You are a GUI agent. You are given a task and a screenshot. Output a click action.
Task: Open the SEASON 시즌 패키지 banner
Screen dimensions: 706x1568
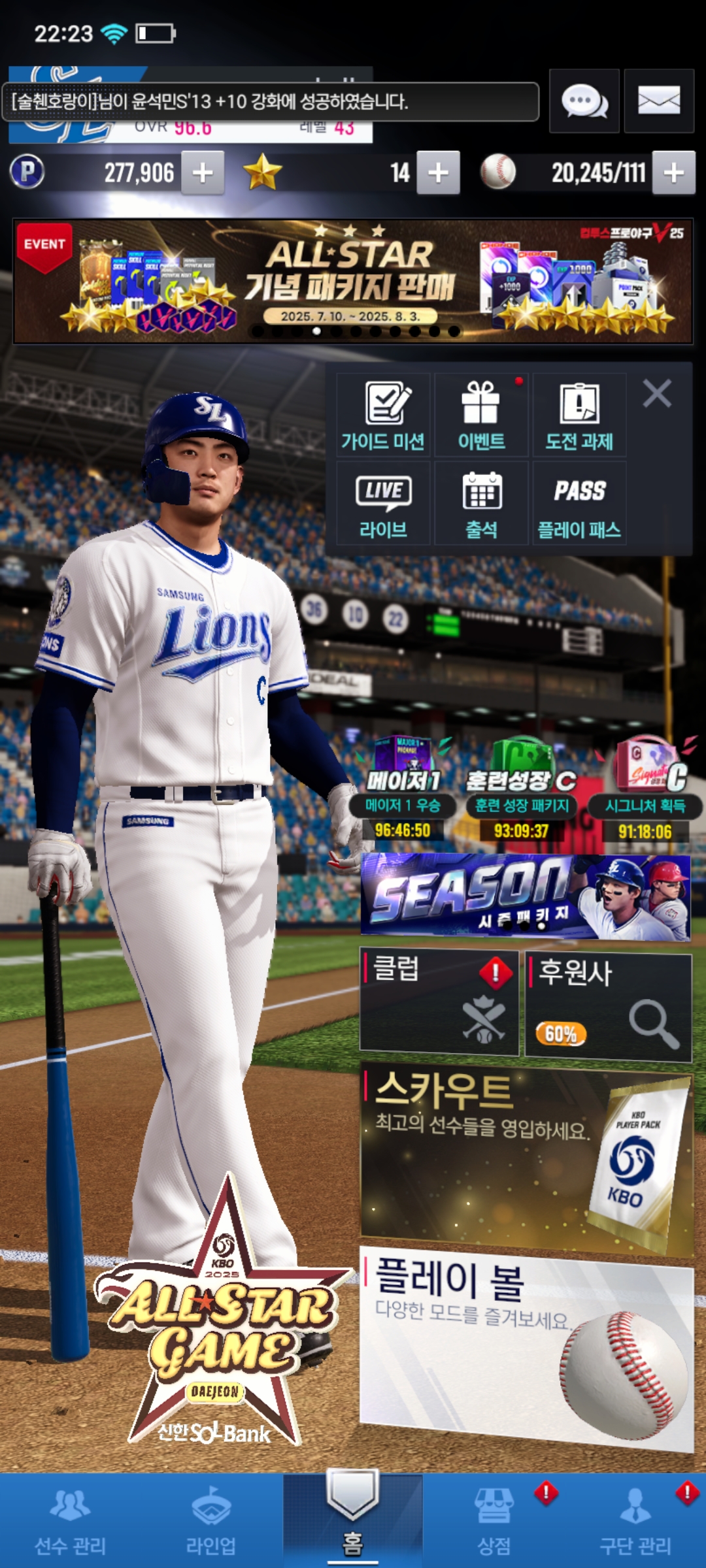pyautogui.click(x=526, y=897)
